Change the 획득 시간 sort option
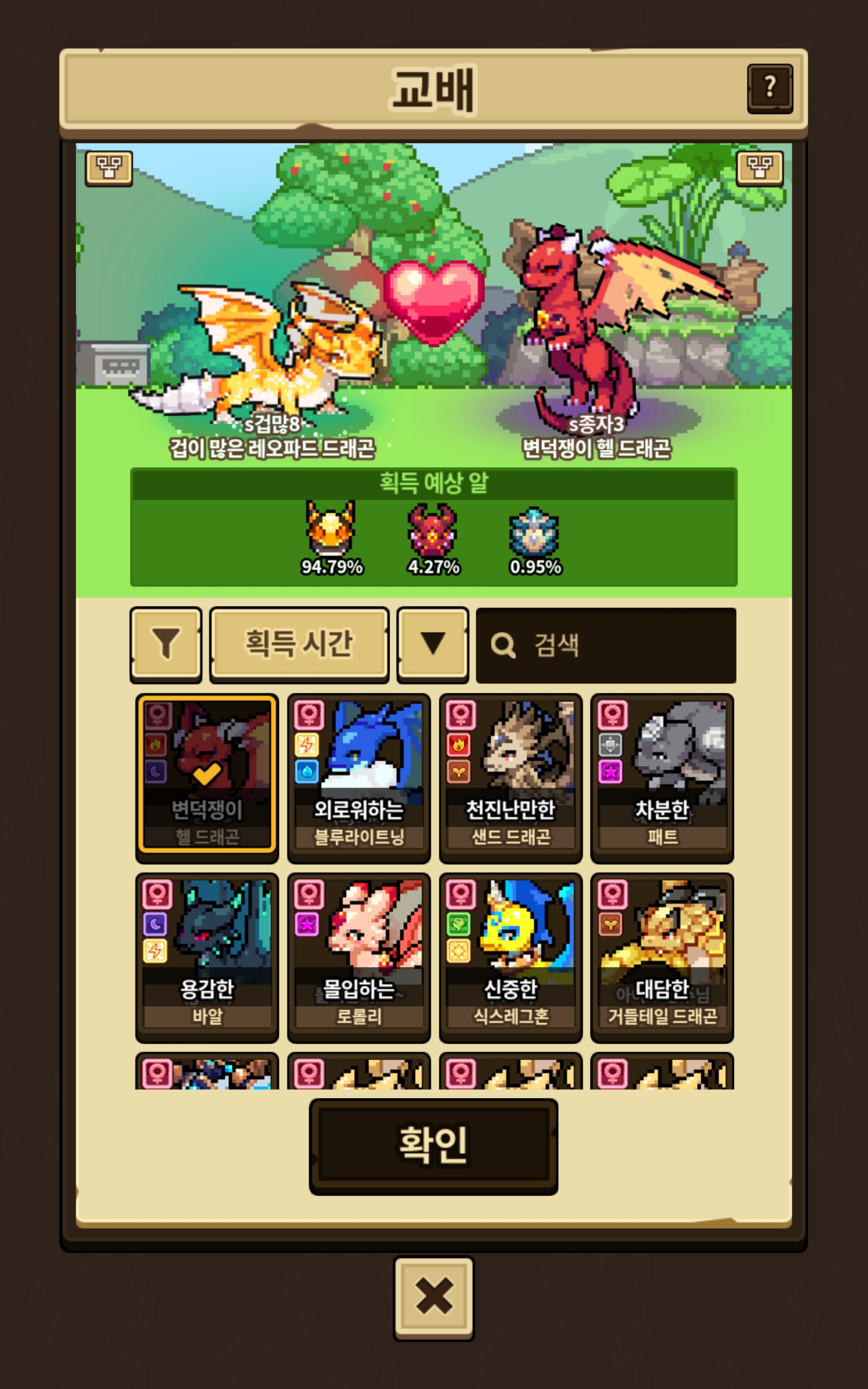This screenshot has width=868, height=1389. coord(298,643)
